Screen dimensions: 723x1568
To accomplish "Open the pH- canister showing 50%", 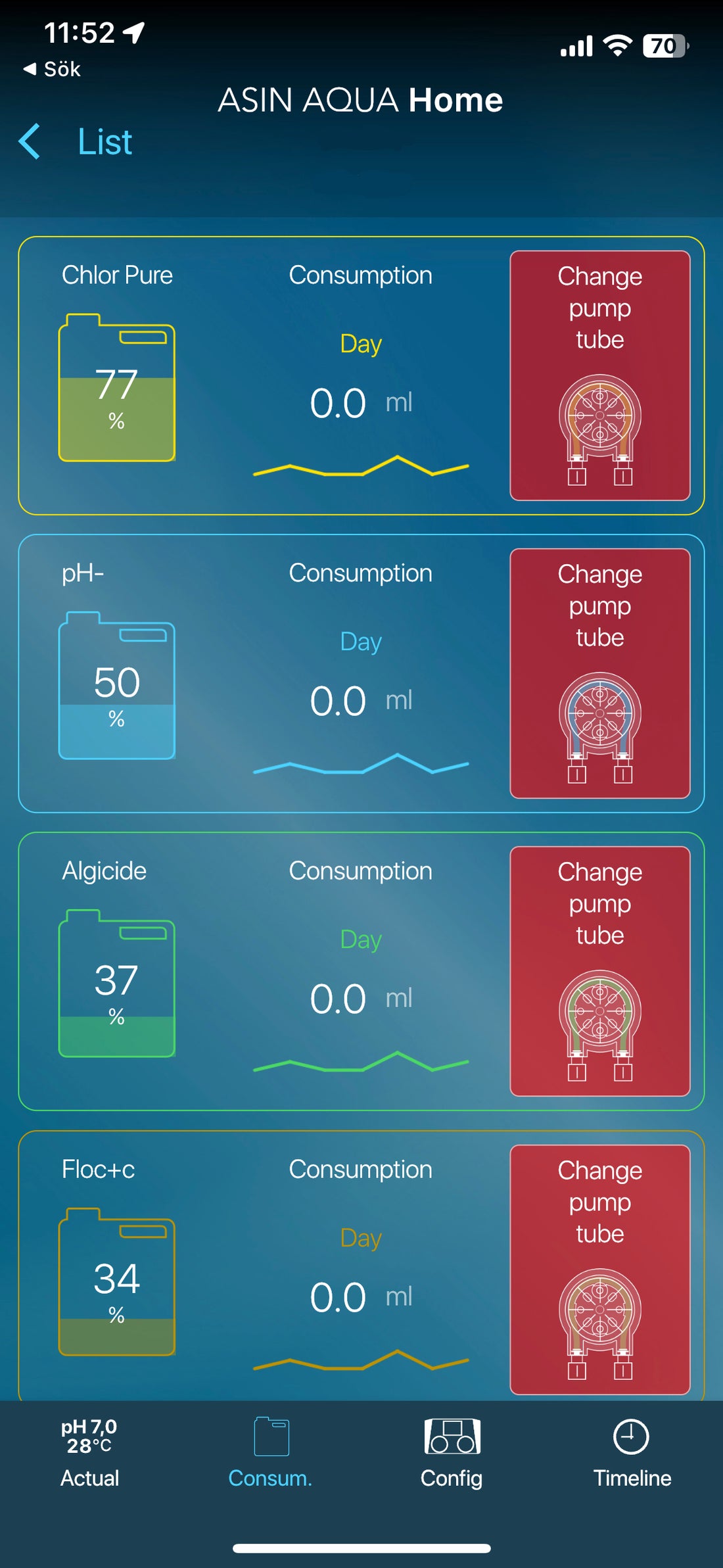I will 117,687.
